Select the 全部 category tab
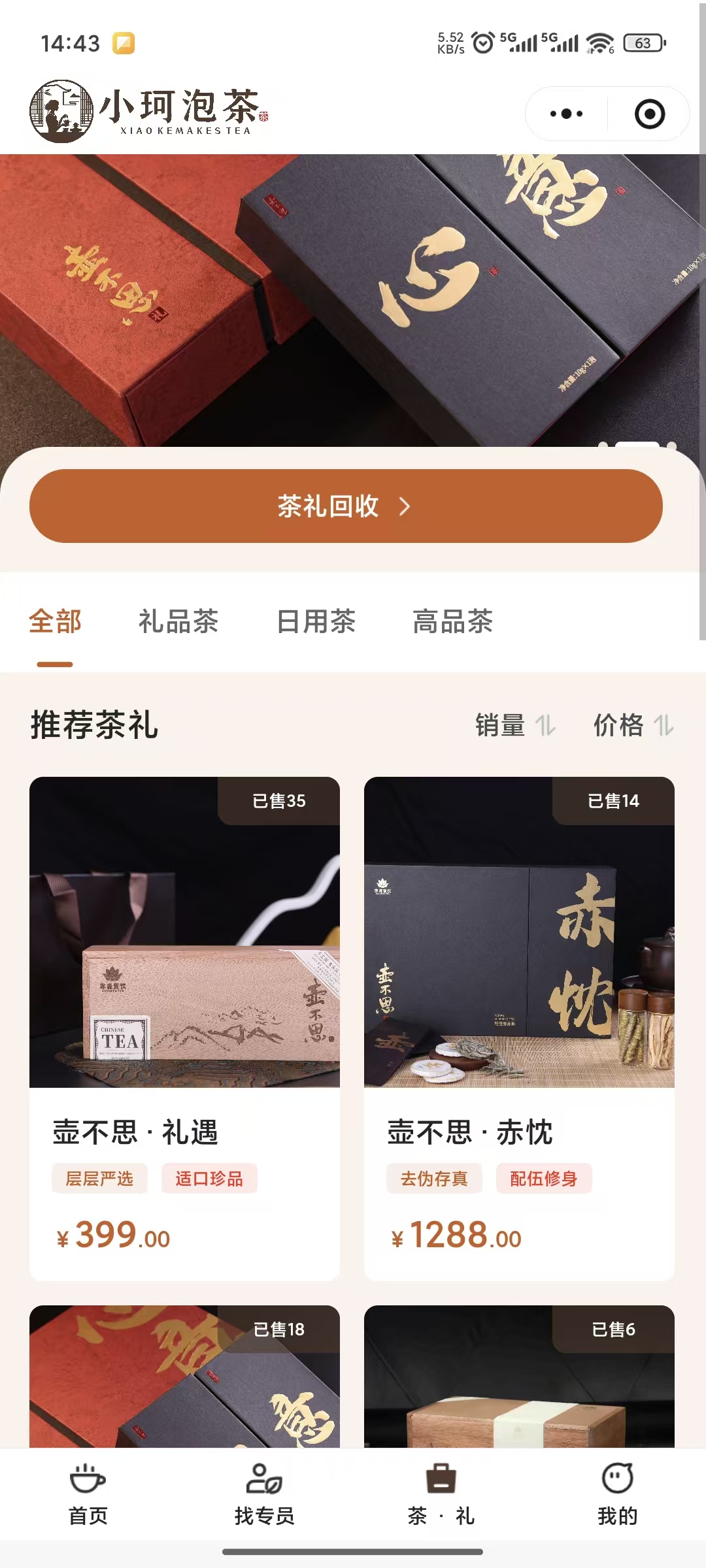The image size is (706, 1568). click(x=55, y=621)
